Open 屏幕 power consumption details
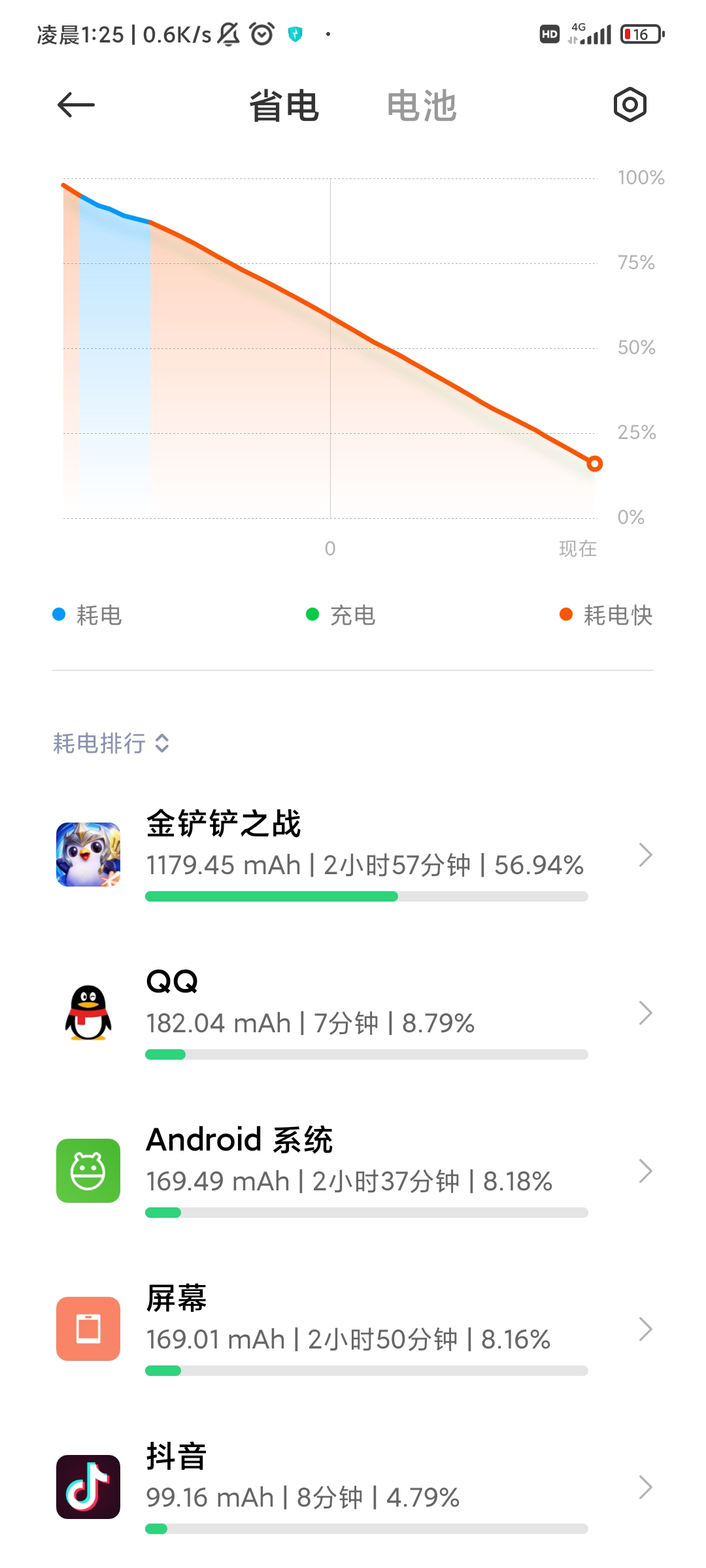This screenshot has height=1568, width=706. [353, 1329]
